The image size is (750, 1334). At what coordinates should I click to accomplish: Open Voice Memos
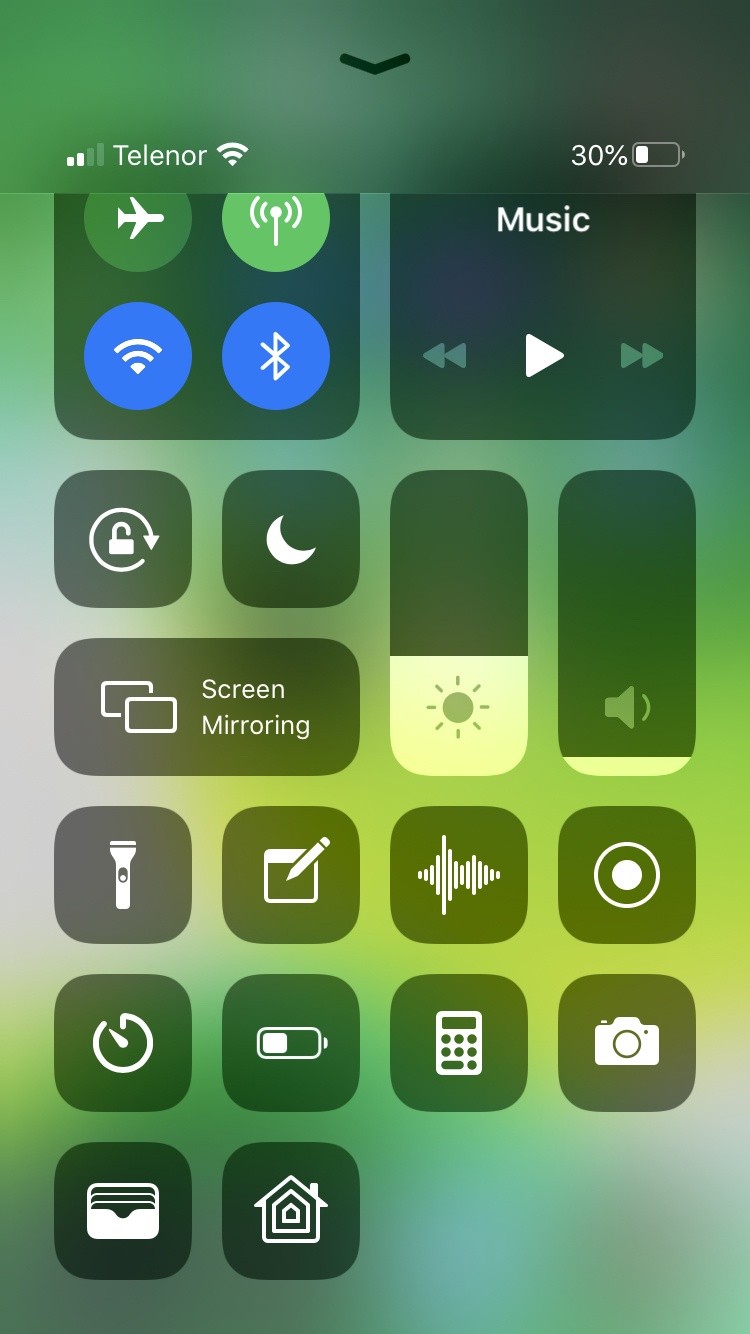[459, 875]
